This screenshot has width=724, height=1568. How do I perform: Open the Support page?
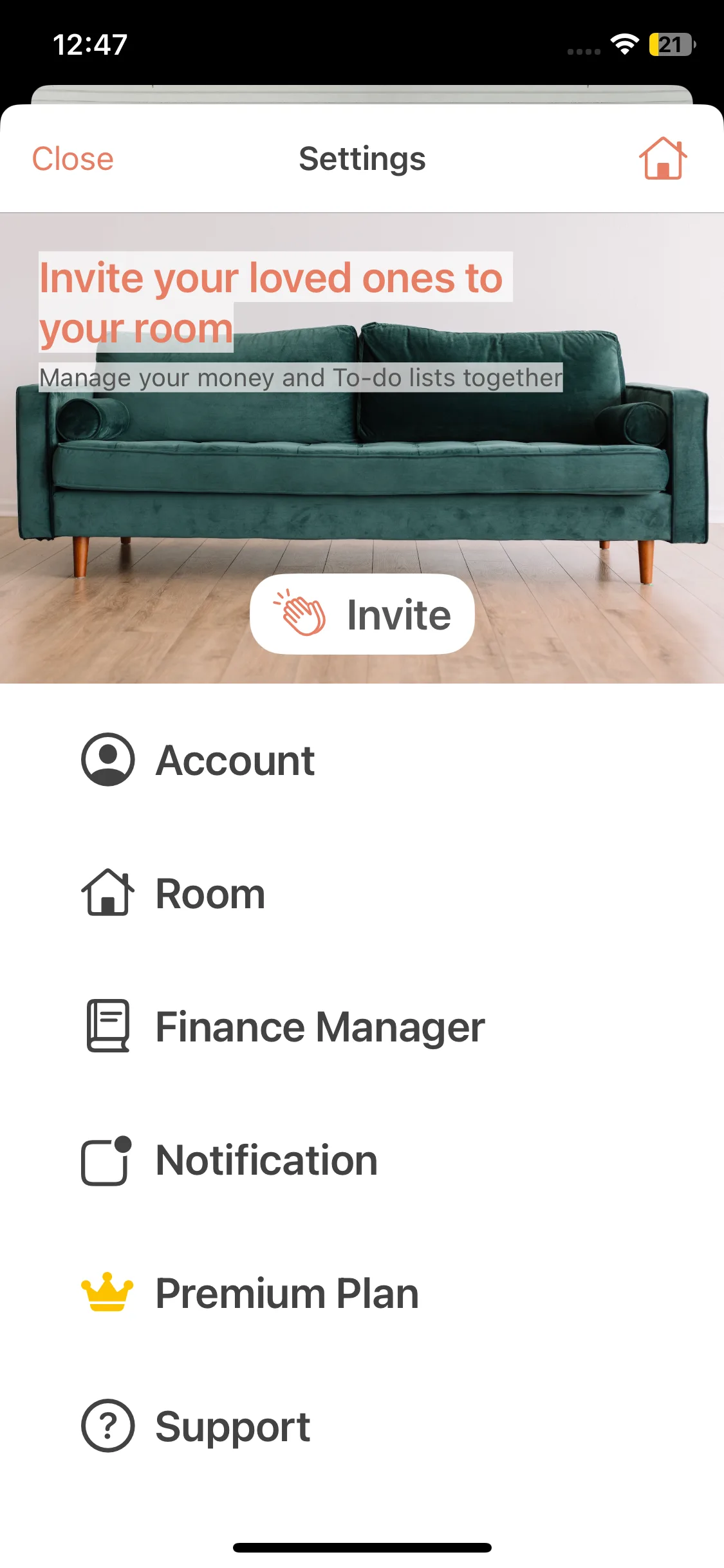click(233, 1426)
